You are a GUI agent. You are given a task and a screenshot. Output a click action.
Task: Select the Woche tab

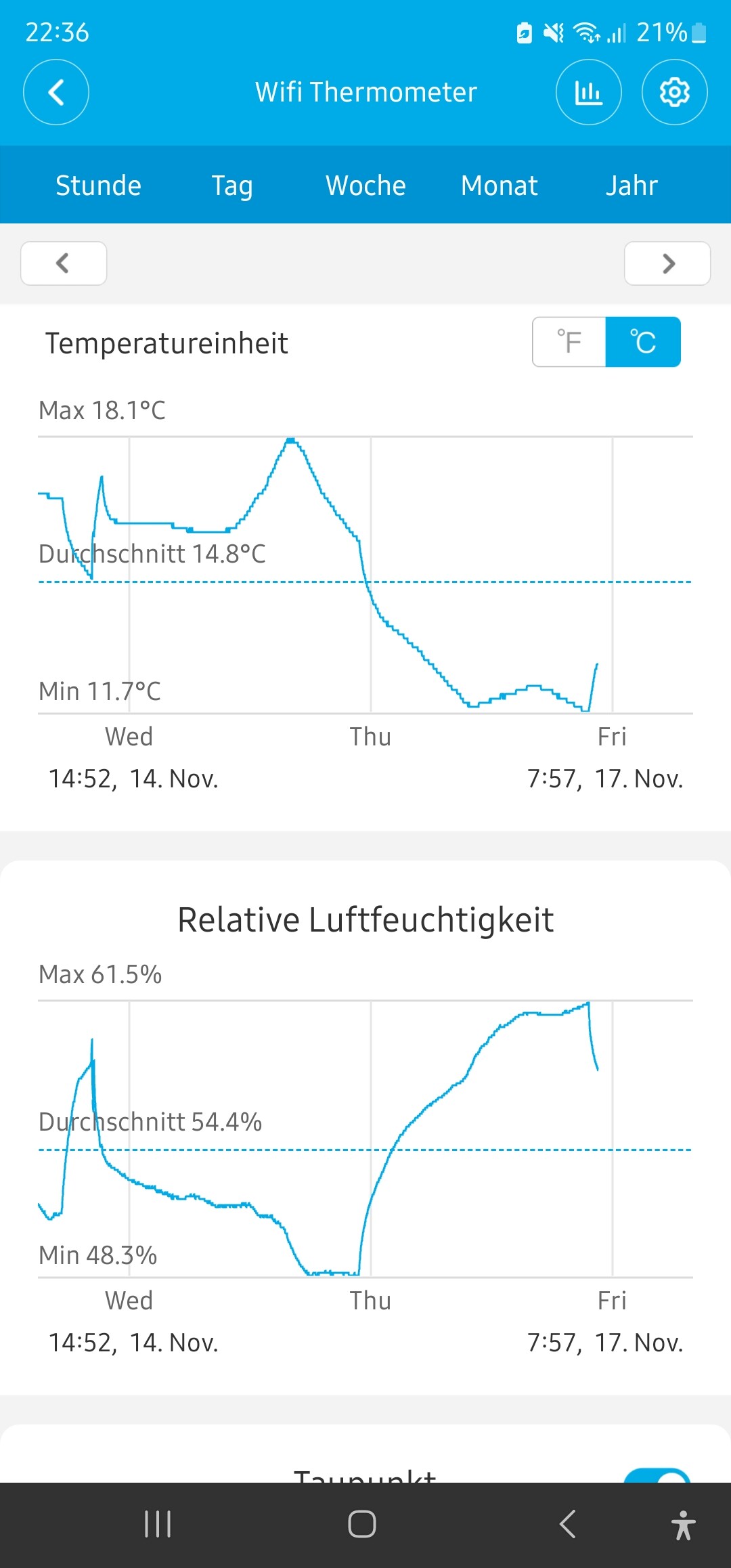coord(366,186)
